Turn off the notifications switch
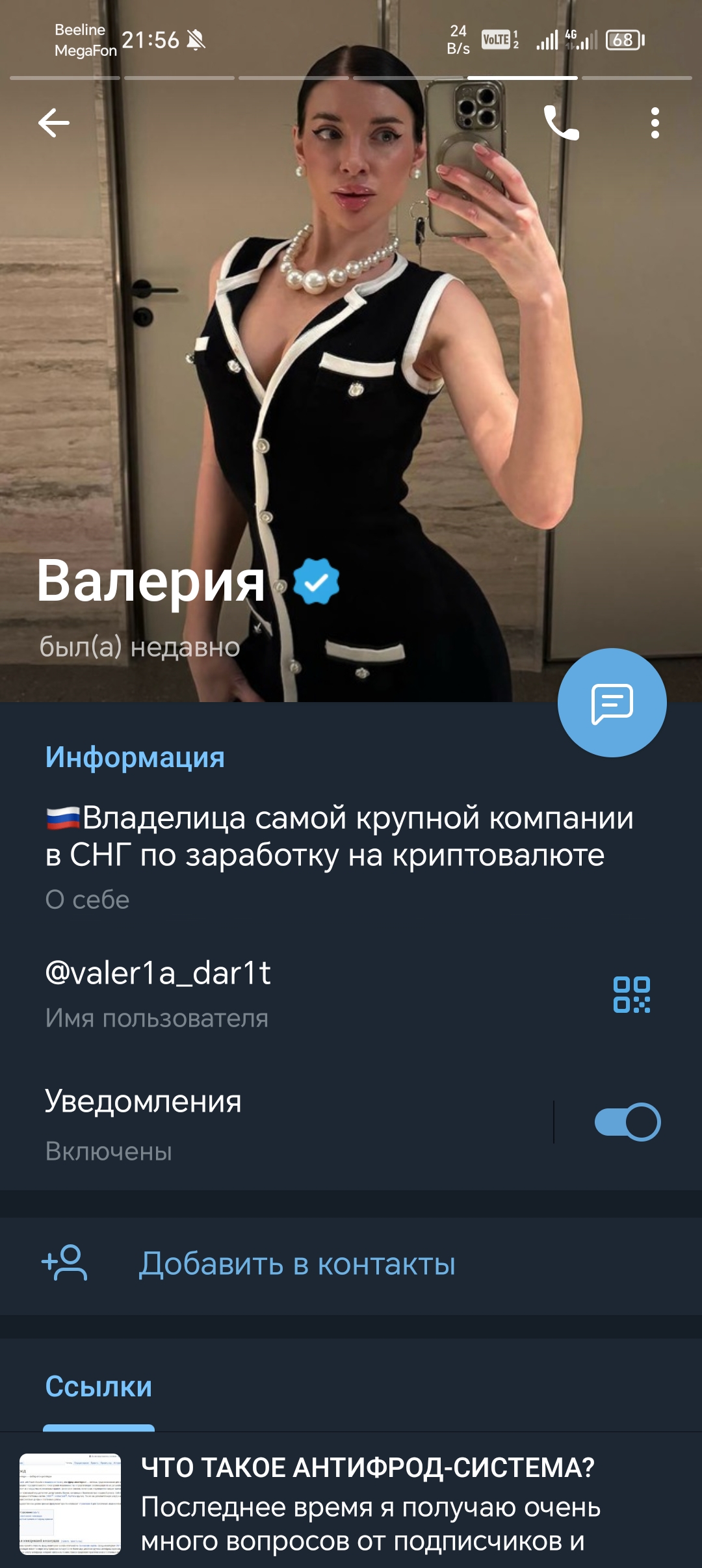Image resolution: width=702 pixels, height=1568 pixels. 627,1122
